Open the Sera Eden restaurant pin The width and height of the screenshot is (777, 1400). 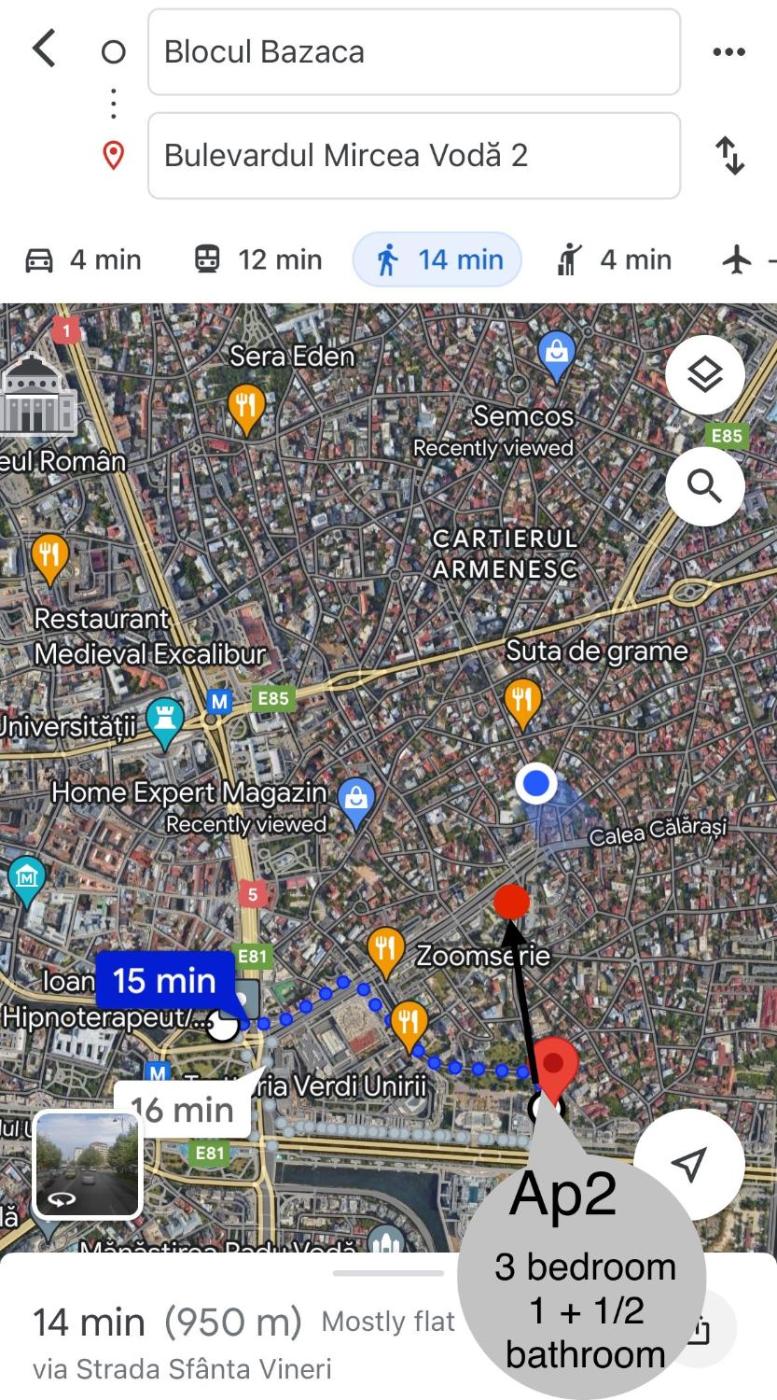point(246,404)
